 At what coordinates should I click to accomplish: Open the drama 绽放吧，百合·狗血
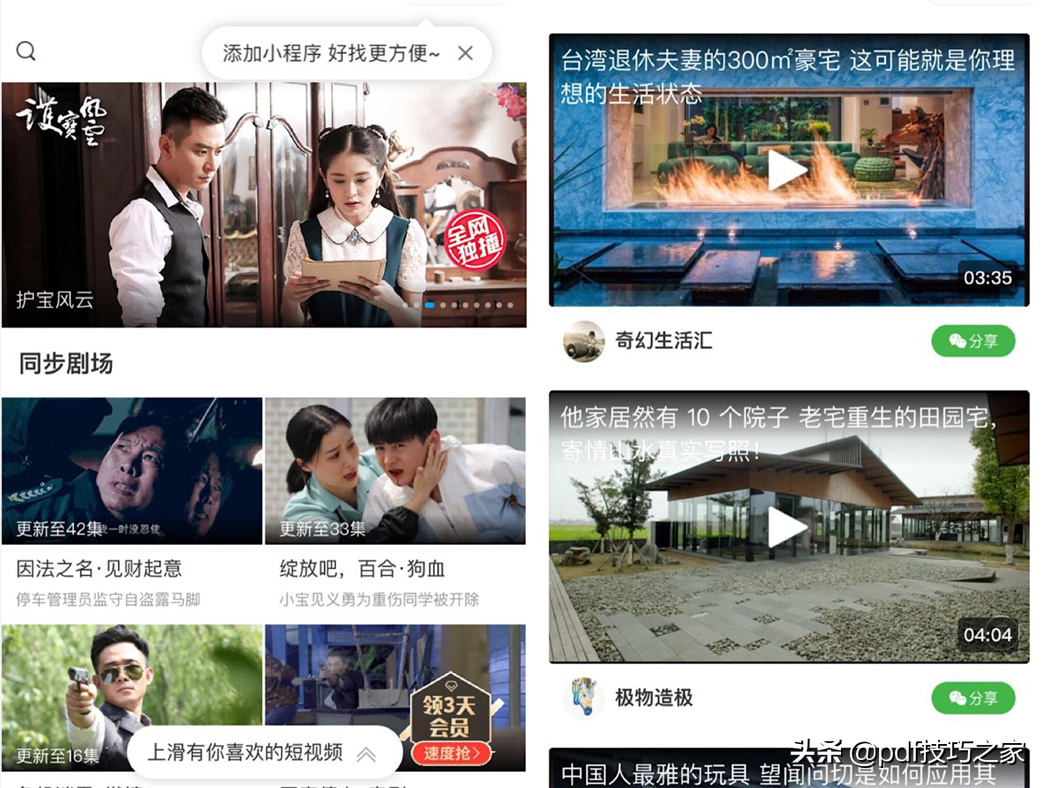(x=395, y=471)
